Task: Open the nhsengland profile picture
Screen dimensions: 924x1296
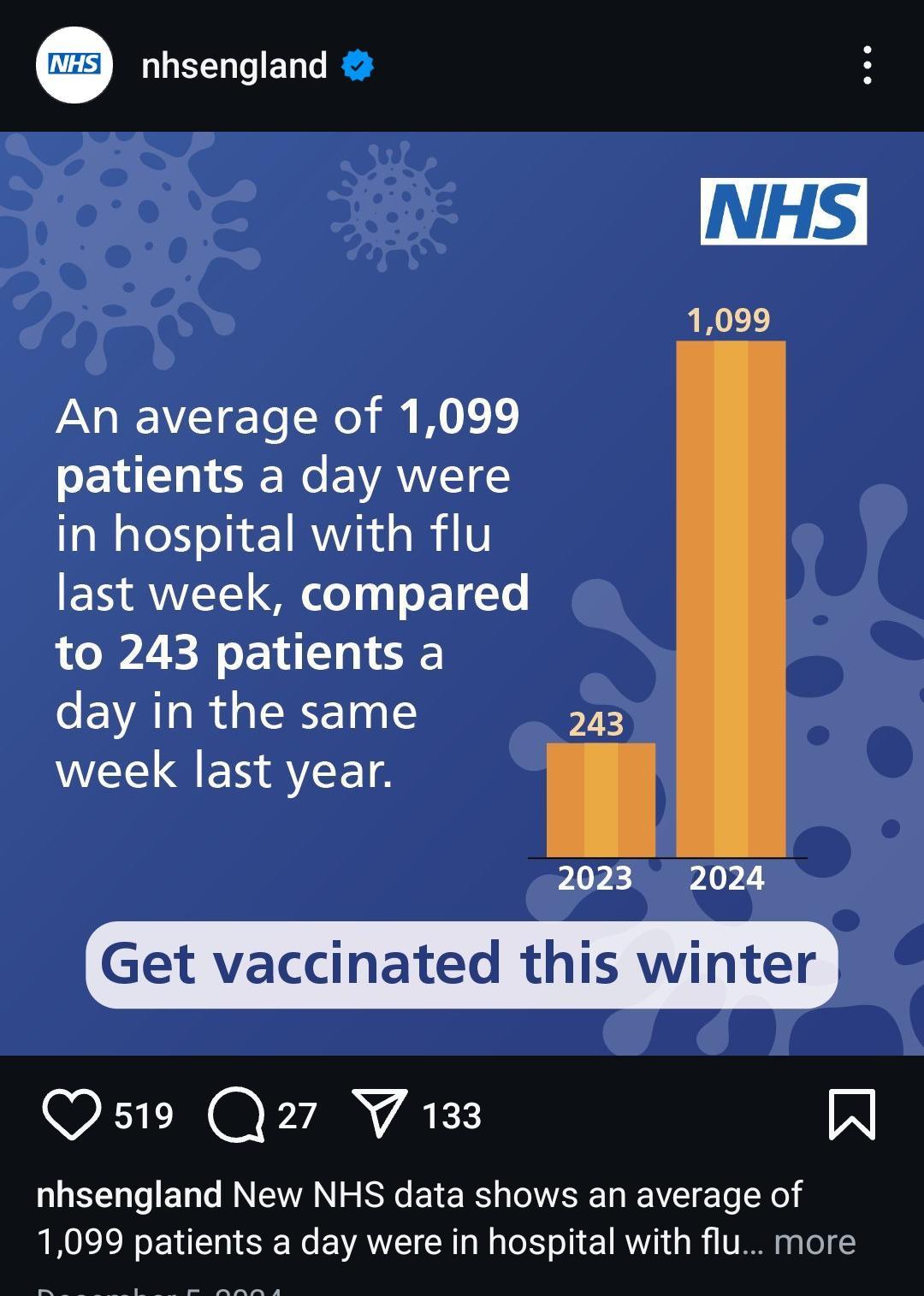Action: 74,65
